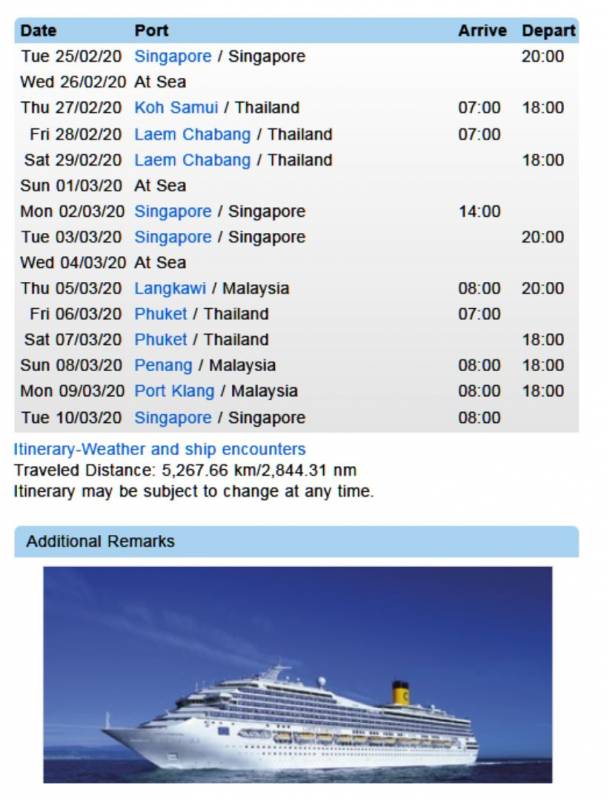Open the Koh Samui port link

(x=176, y=108)
